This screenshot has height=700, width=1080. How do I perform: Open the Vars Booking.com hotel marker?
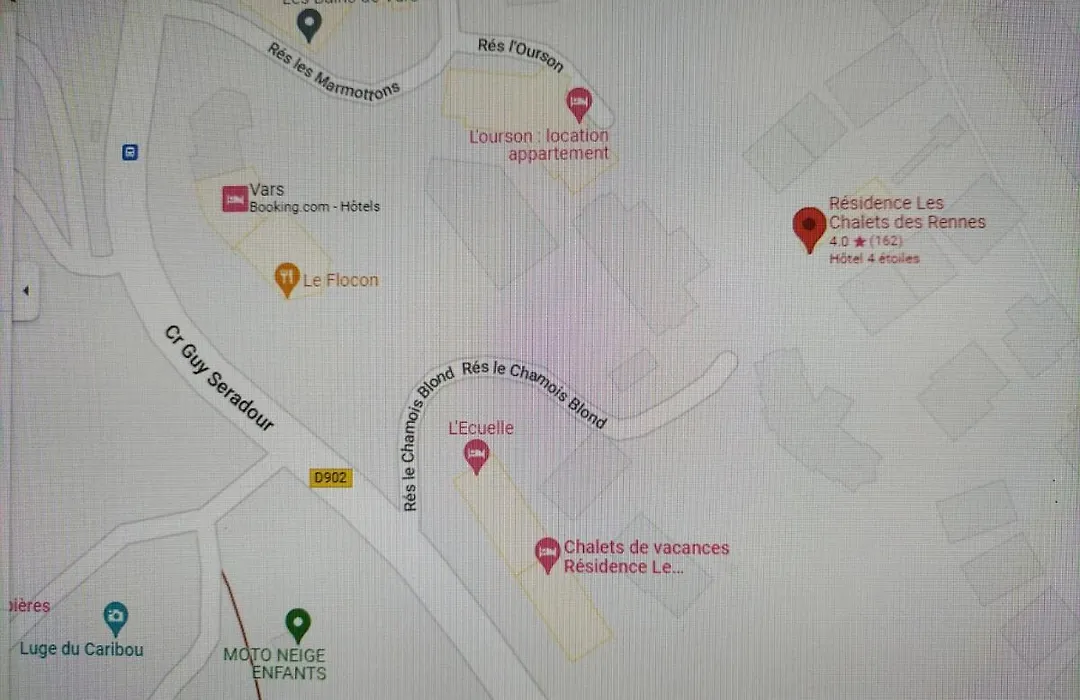tap(235, 199)
